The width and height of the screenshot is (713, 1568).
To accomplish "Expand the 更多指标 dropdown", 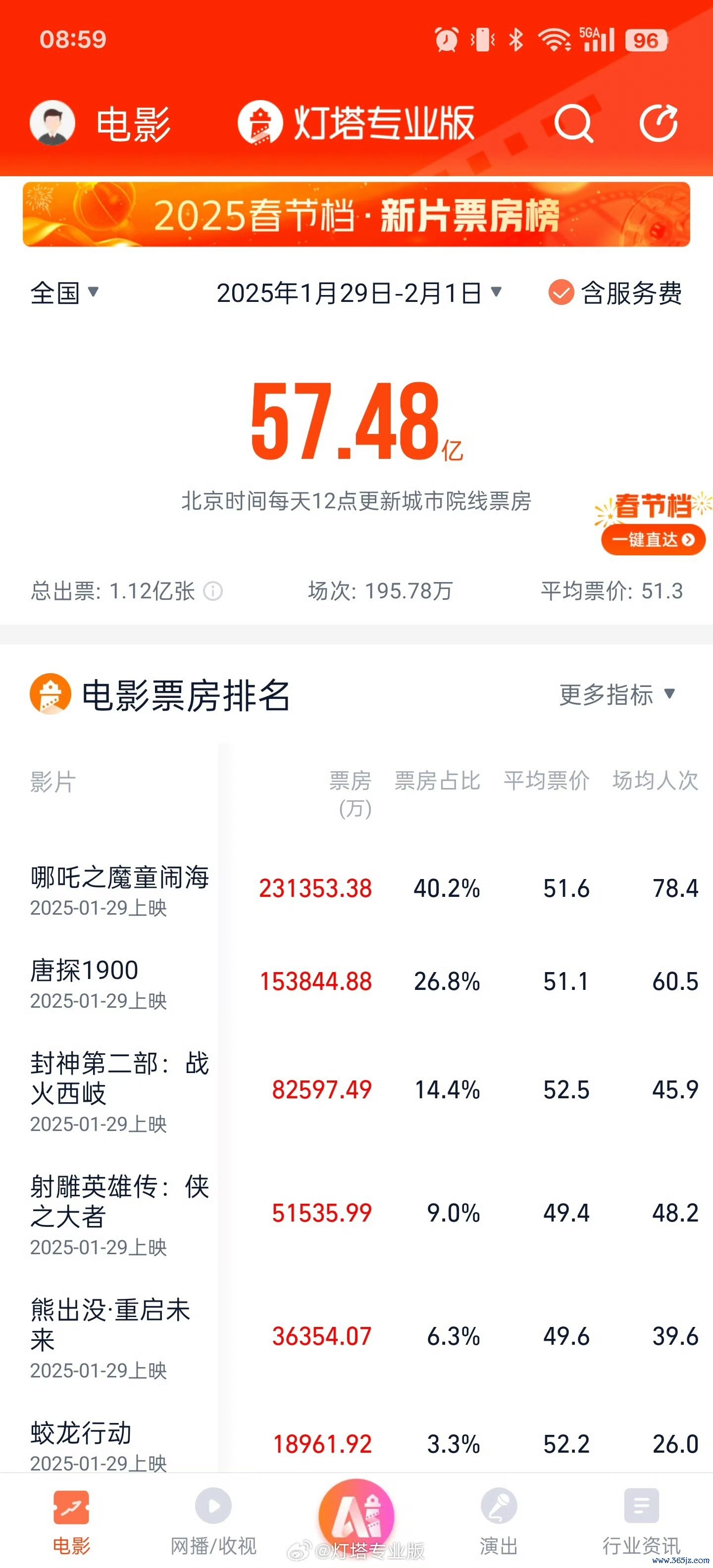I will [616, 694].
